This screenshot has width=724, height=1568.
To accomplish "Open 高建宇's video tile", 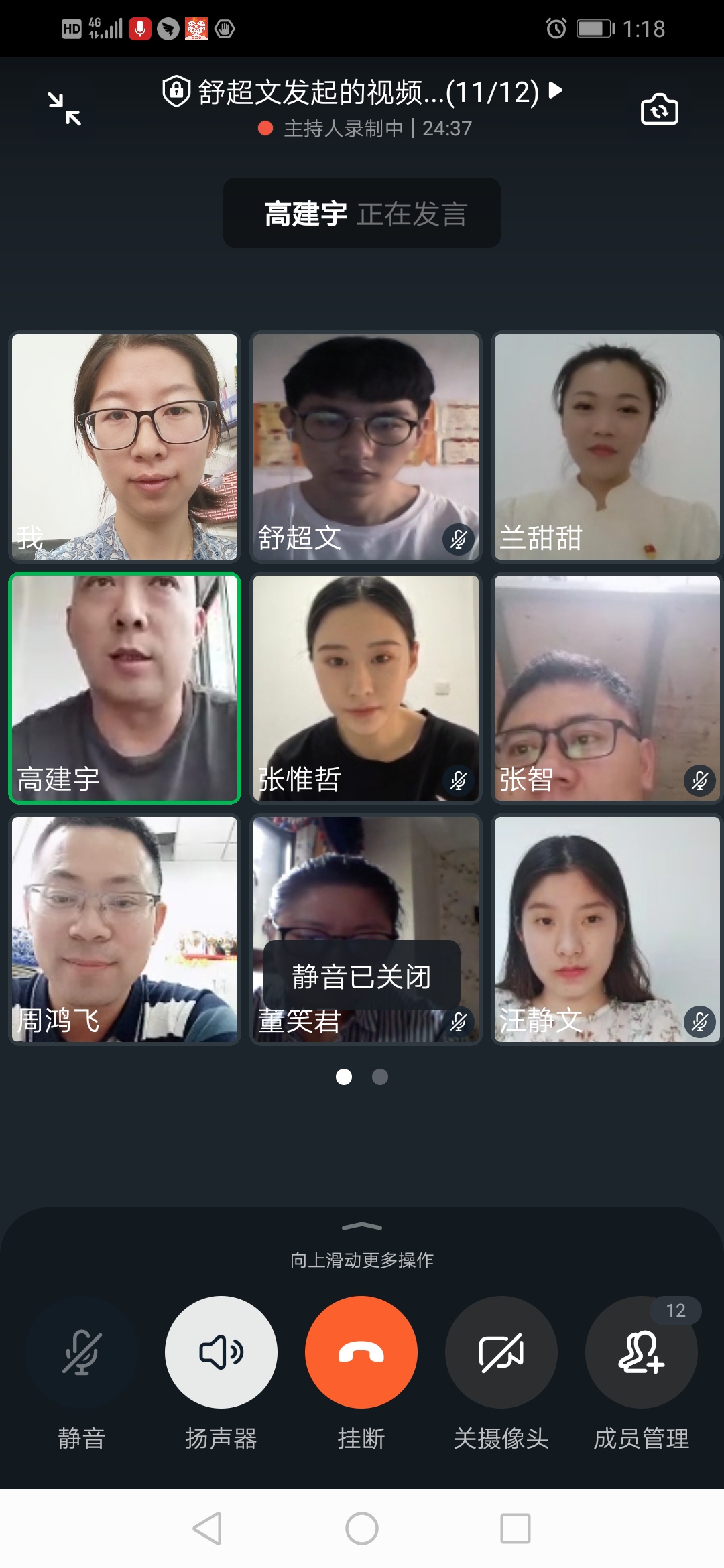I will pos(125,688).
